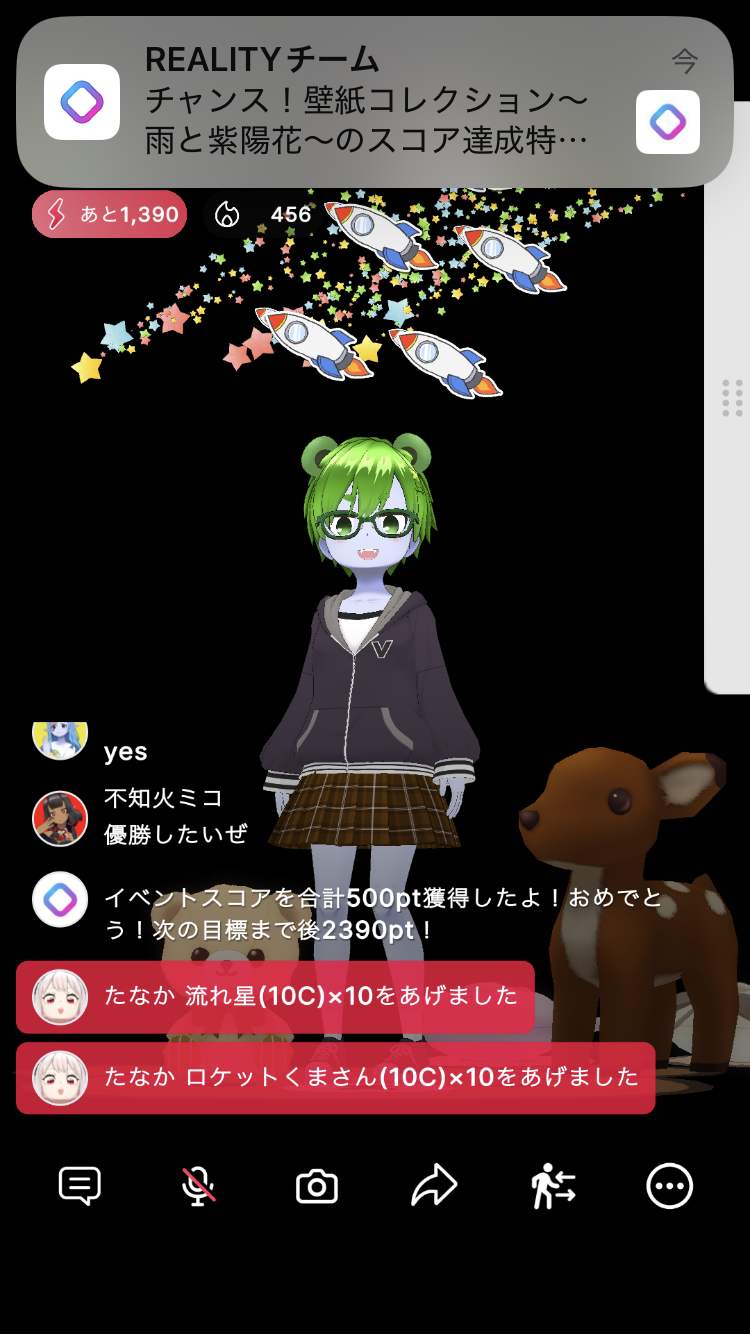Tap the avatar motion switch icon
The height and width of the screenshot is (1334, 750).
click(x=552, y=1187)
